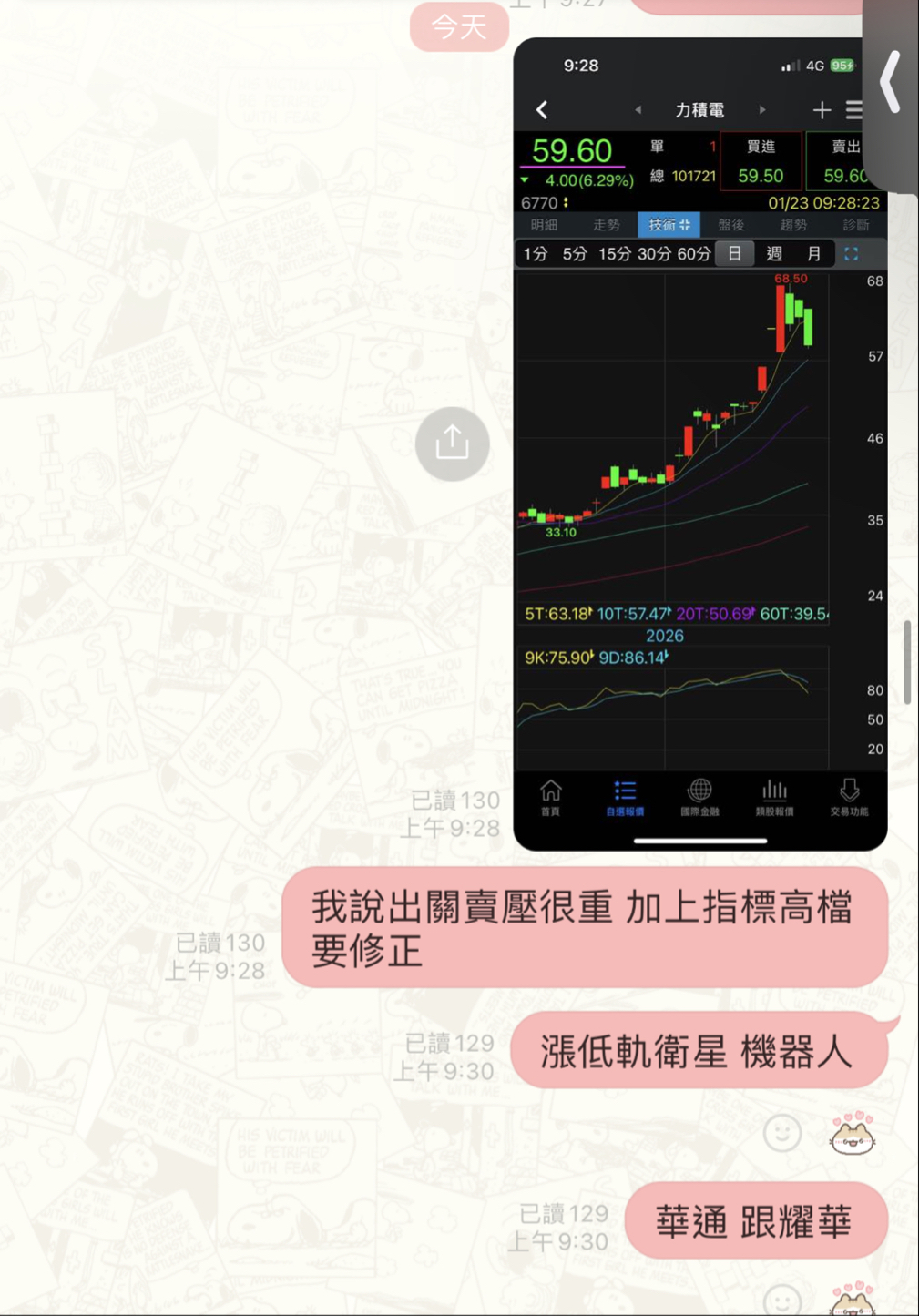Tap the 買進 59.50 buy button
Image resolution: width=919 pixels, height=1316 pixels.
point(762,161)
